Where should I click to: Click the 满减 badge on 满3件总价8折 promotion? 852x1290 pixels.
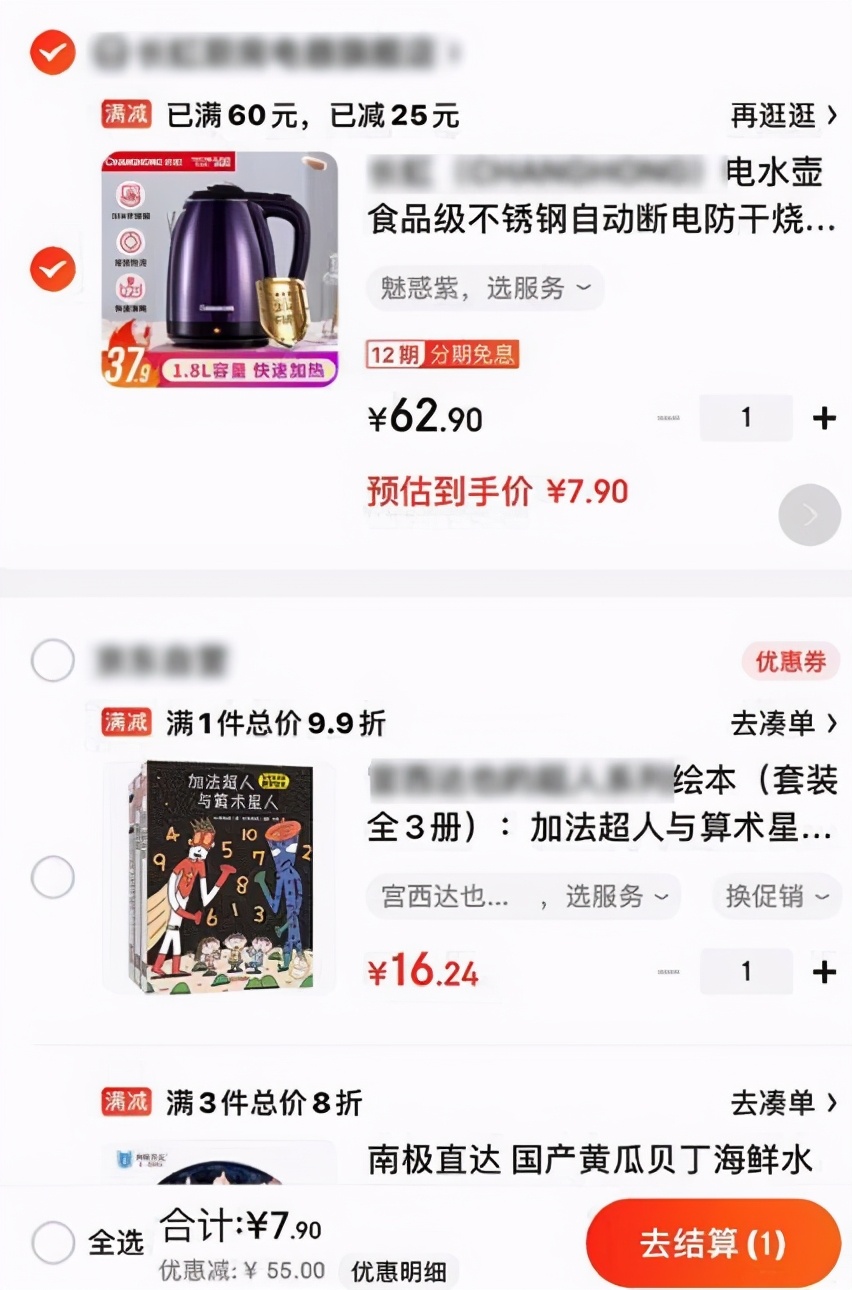tap(124, 1103)
